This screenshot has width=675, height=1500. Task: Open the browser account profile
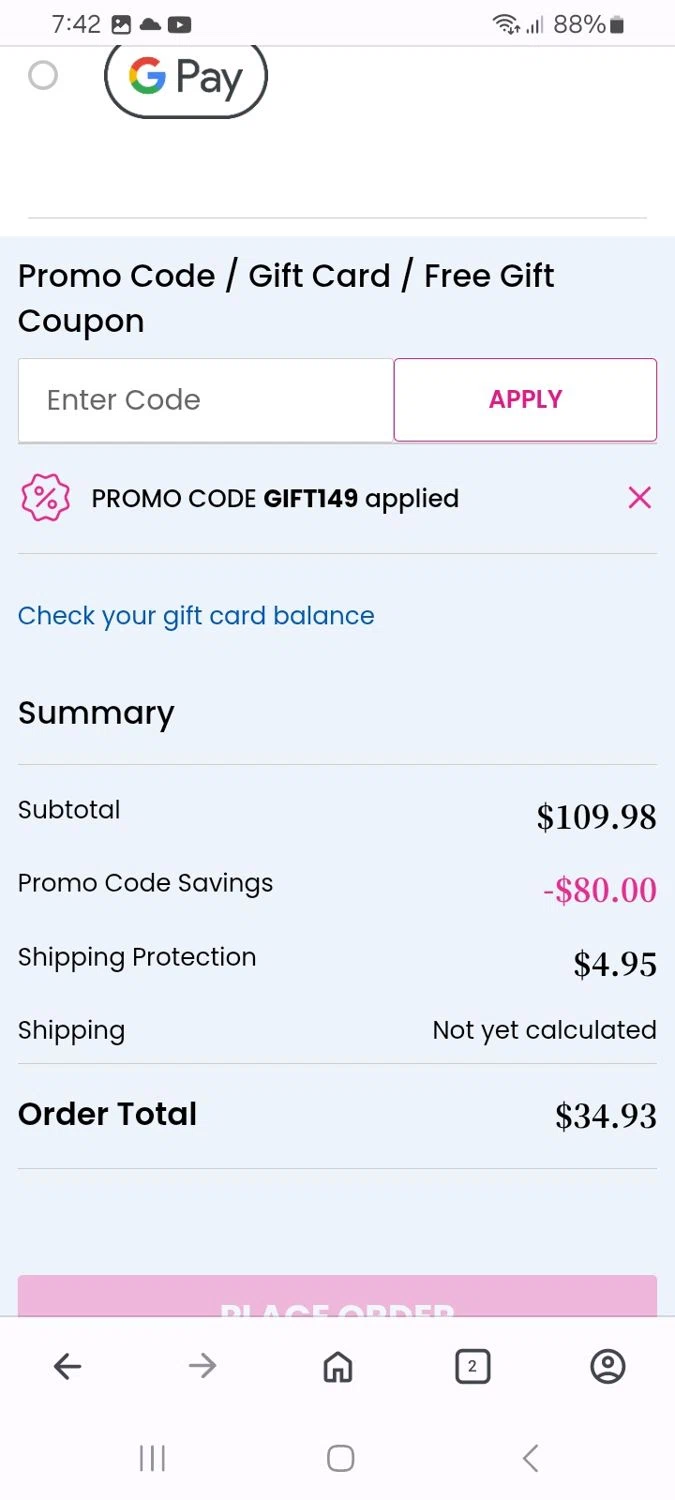pyautogui.click(x=607, y=1366)
